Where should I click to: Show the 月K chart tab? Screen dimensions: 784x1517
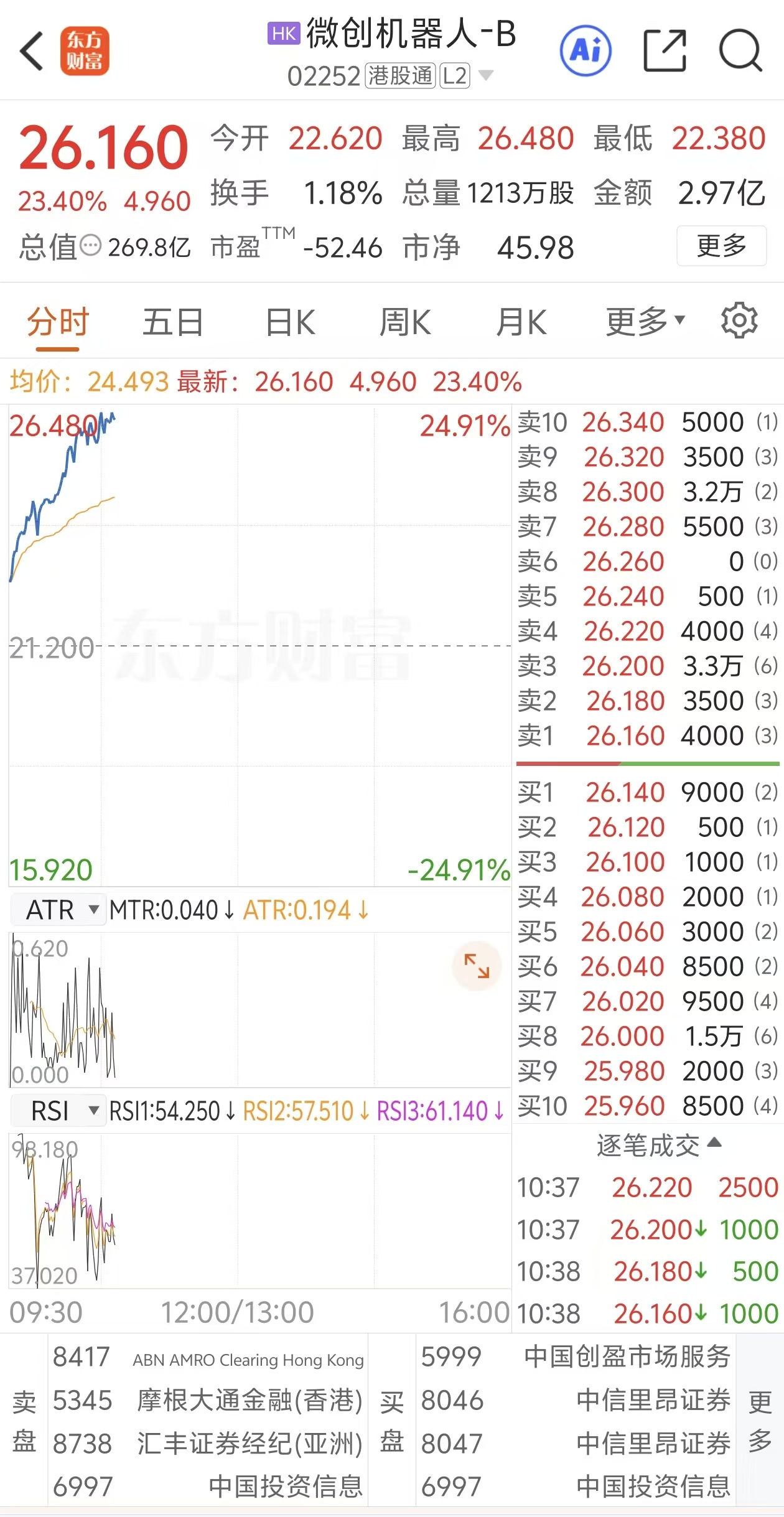tap(521, 322)
